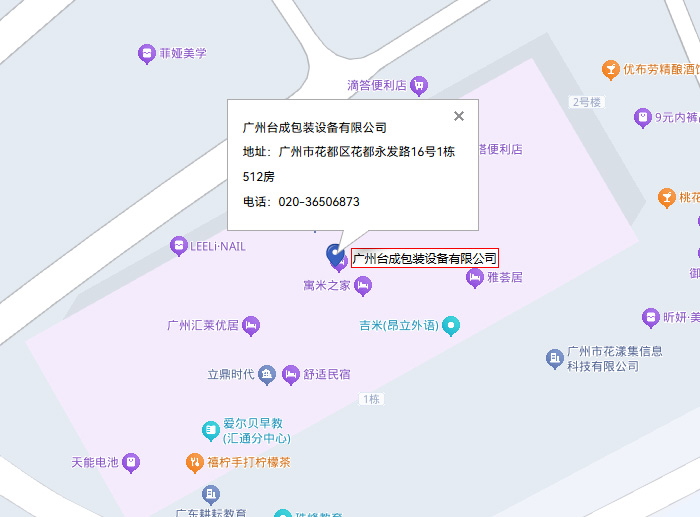The width and height of the screenshot is (700, 517).
Task: Close the 广州台成包装设备有限公司 info popup
Action: tap(459, 116)
